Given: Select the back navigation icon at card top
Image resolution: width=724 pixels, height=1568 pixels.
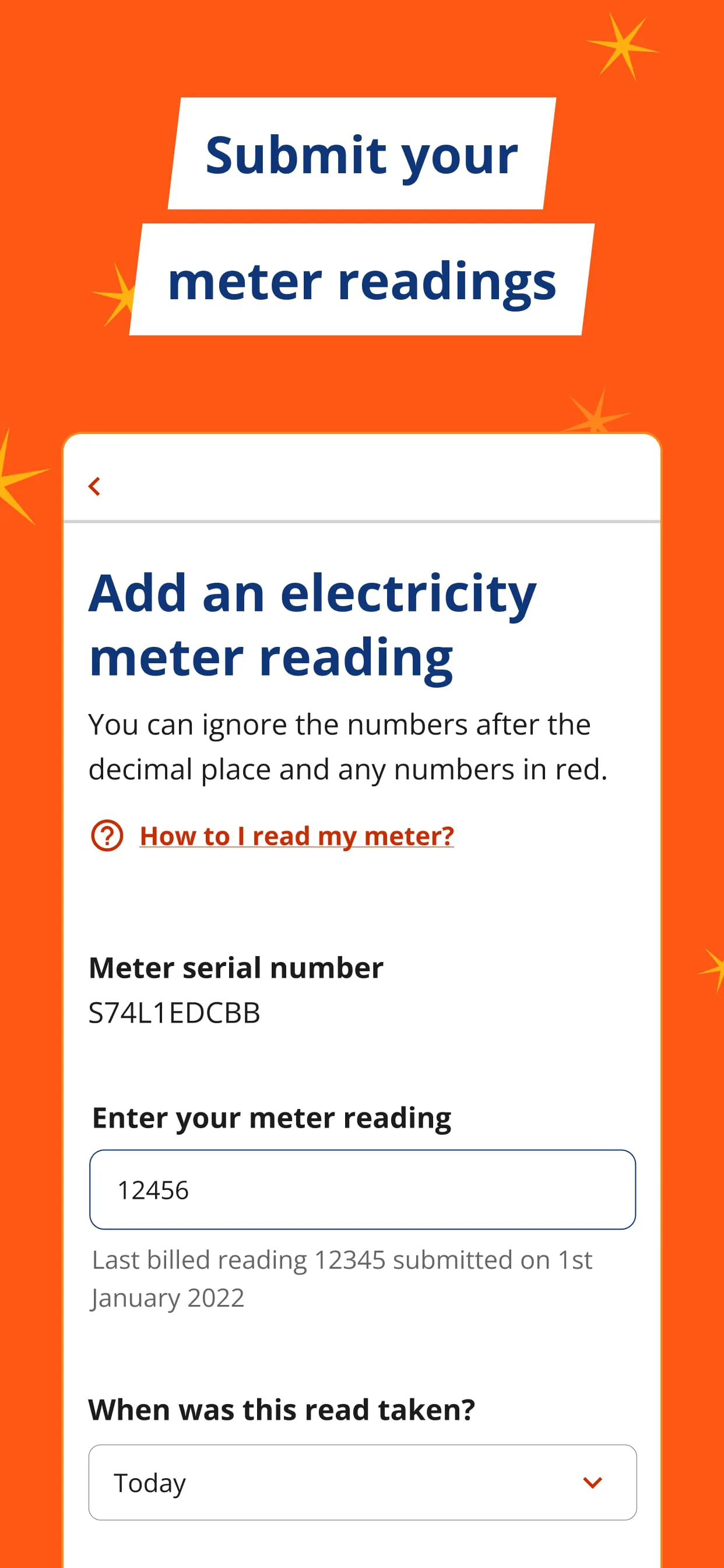Looking at the screenshot, I should tap(95, 485).
